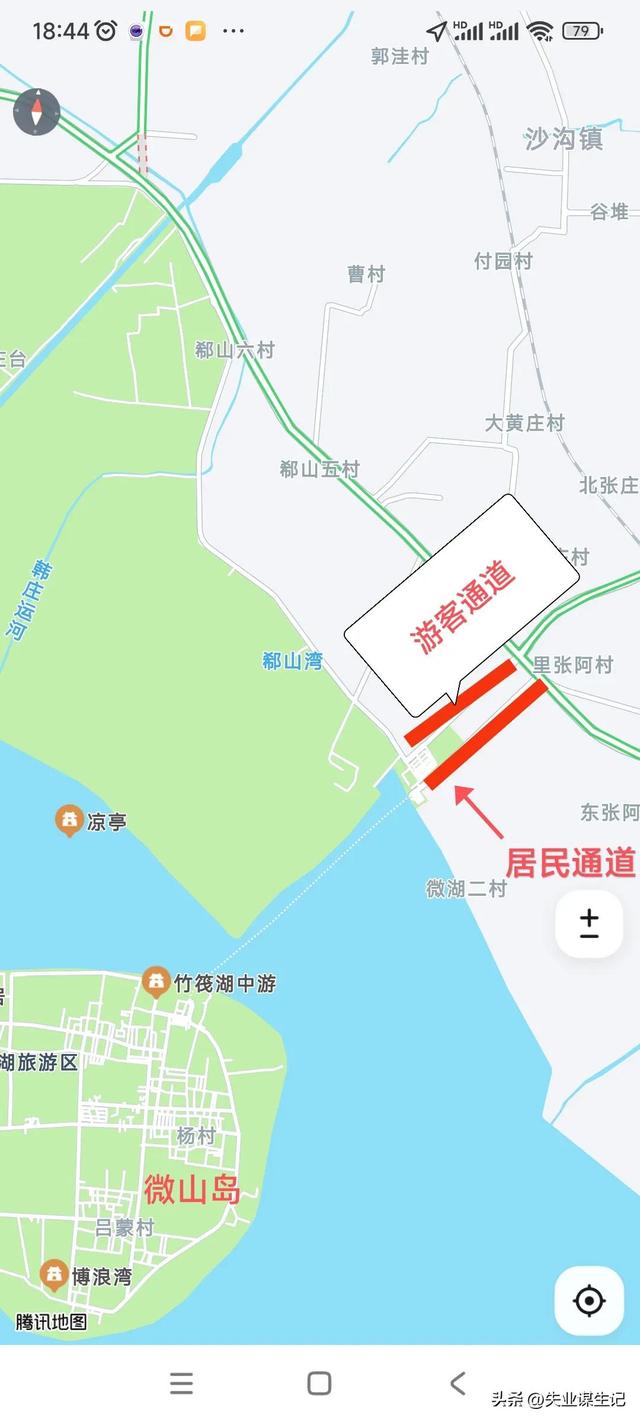Select the 竹筏湖中游 attraction marker
Image resolution: width=640 pixels, height=1422 pixels.
(x=156, y=982)
